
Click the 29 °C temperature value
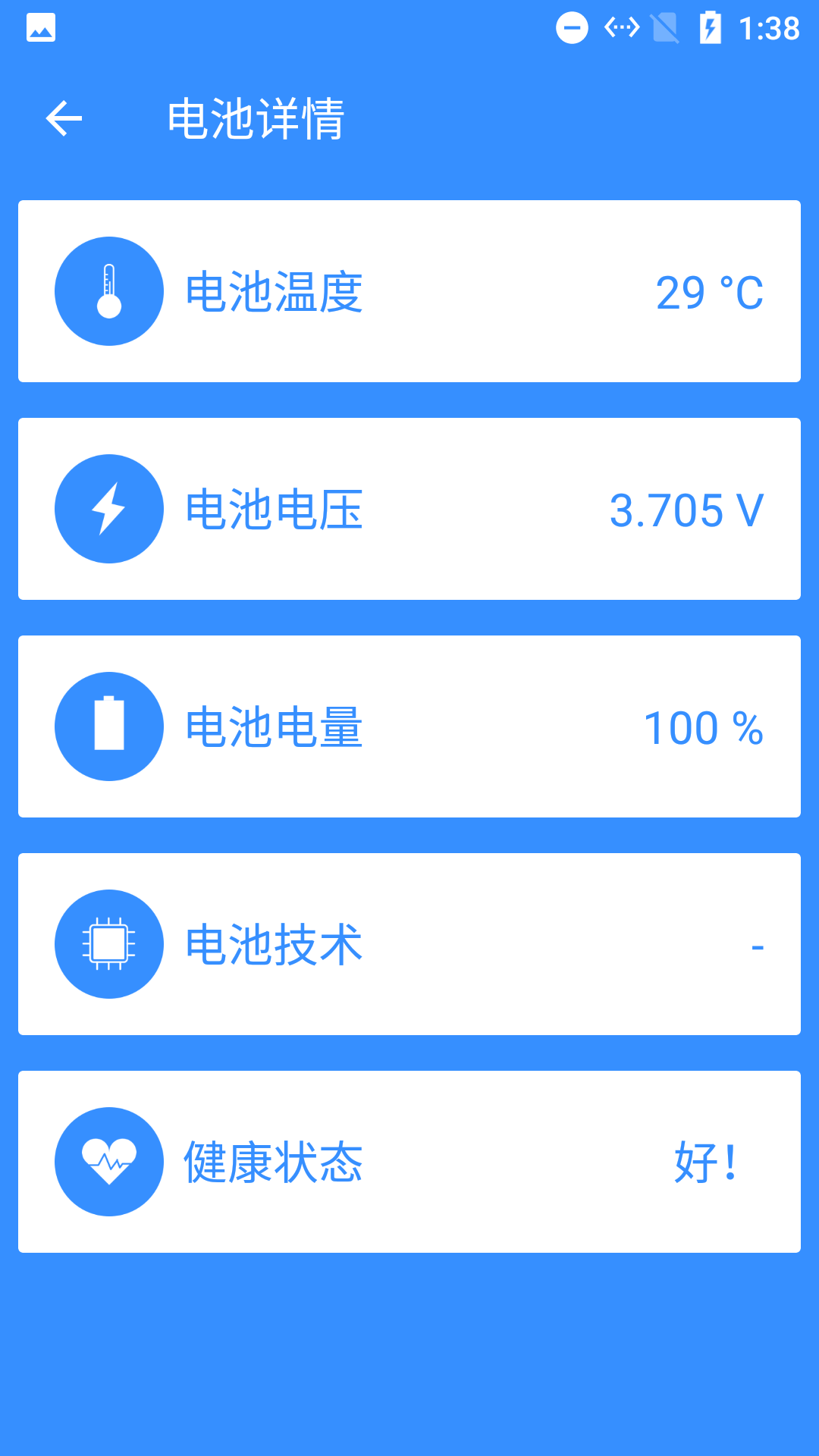tap(708, 292)
